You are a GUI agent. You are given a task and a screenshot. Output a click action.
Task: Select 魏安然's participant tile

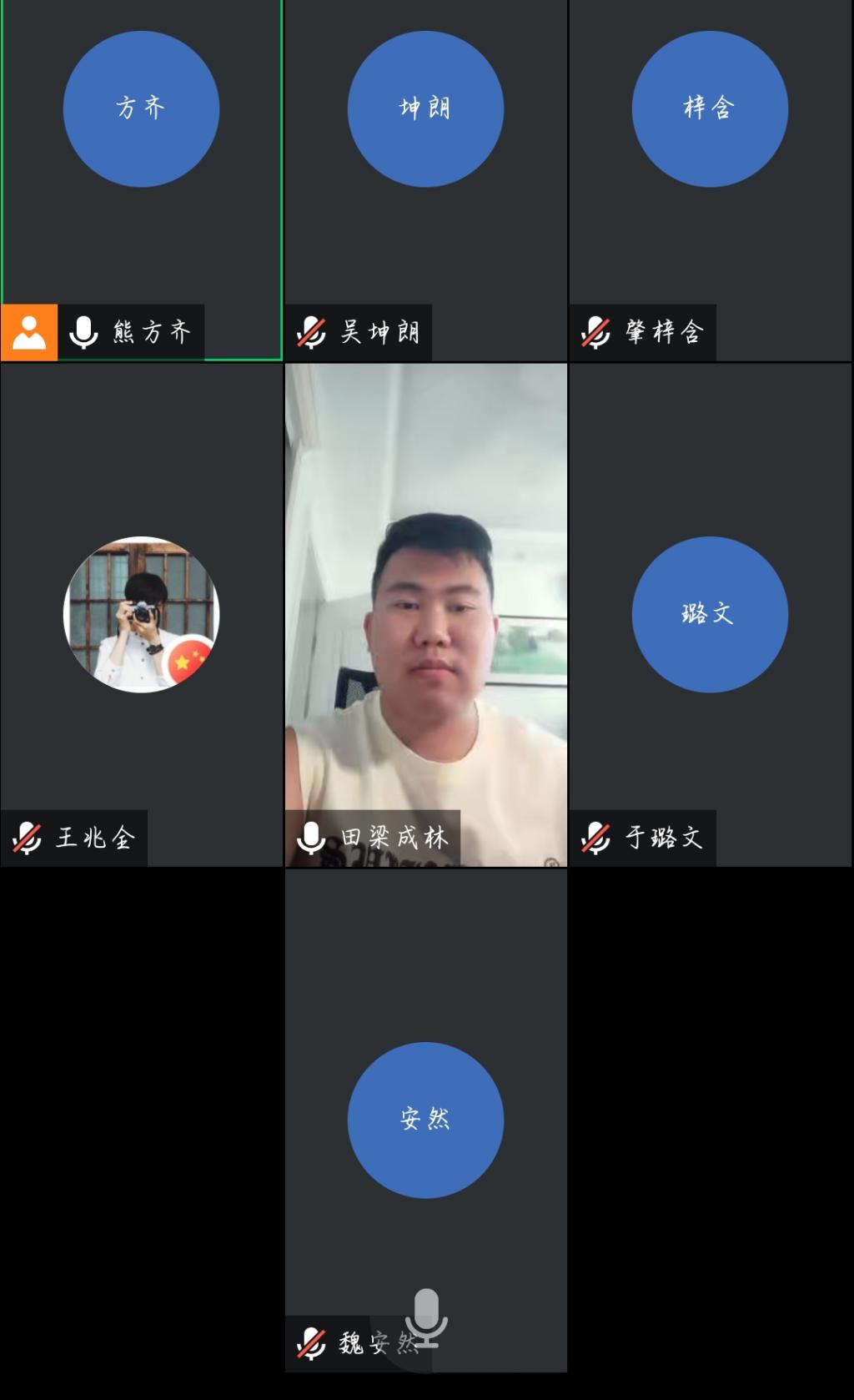pos(425,1085)
